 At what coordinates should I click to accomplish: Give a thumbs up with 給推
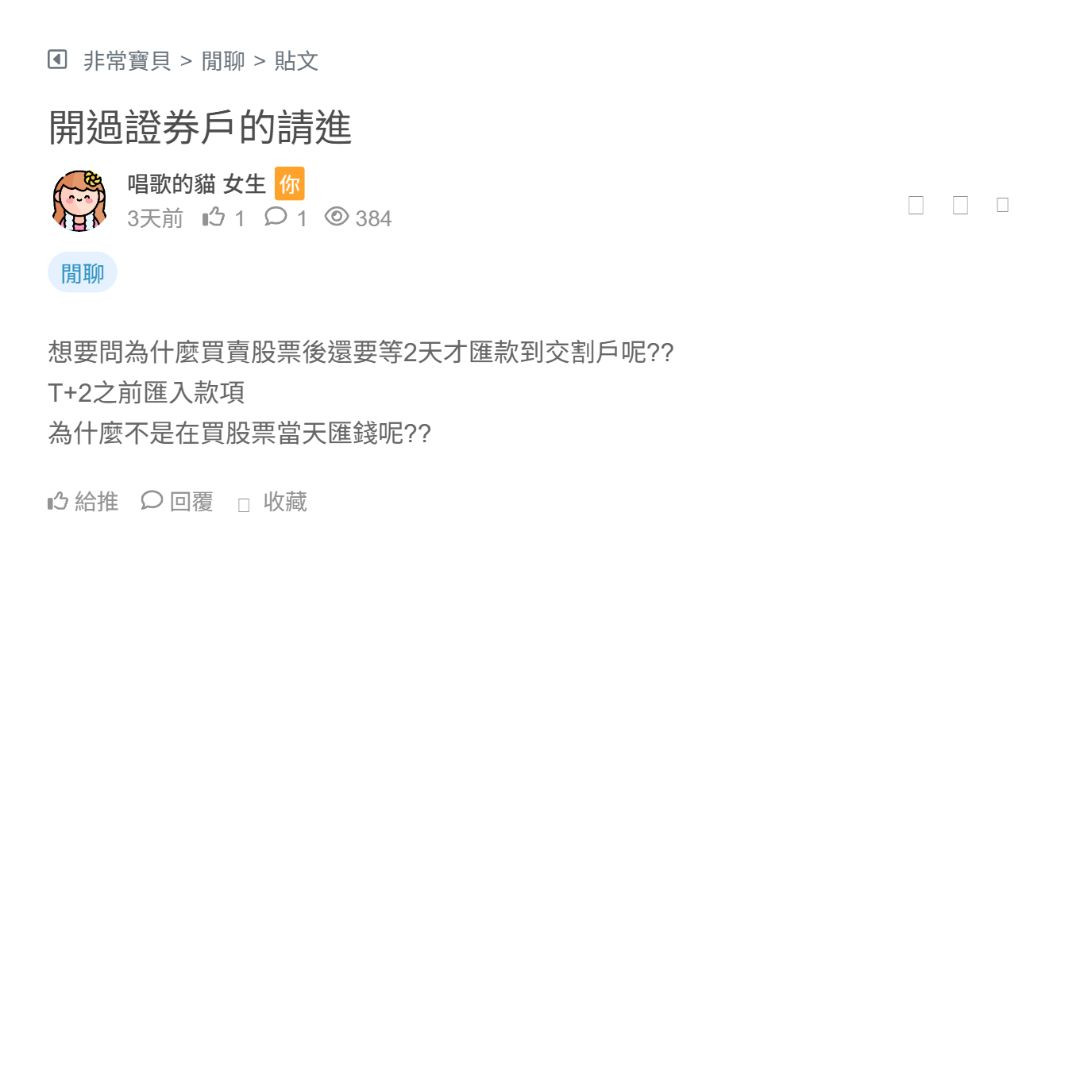[83, 501]
